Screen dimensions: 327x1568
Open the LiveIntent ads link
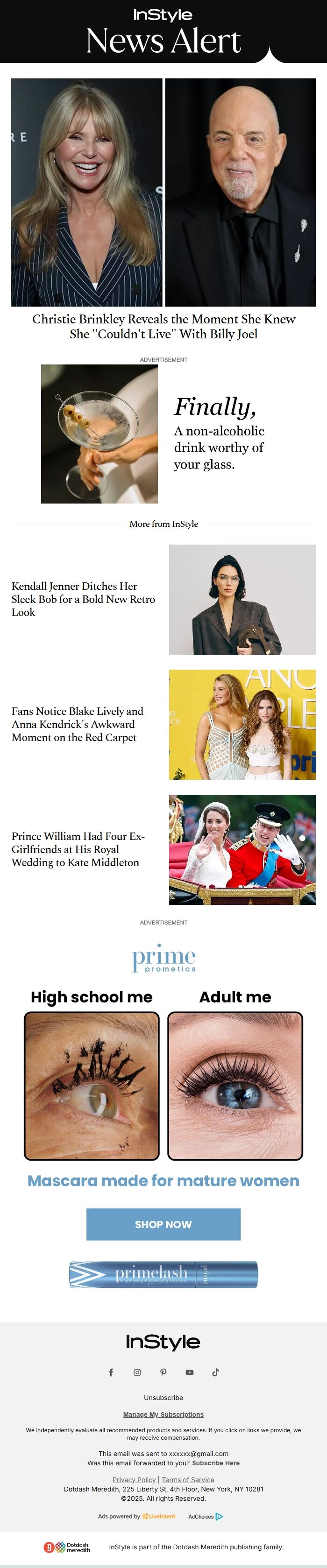point(159,1516)
